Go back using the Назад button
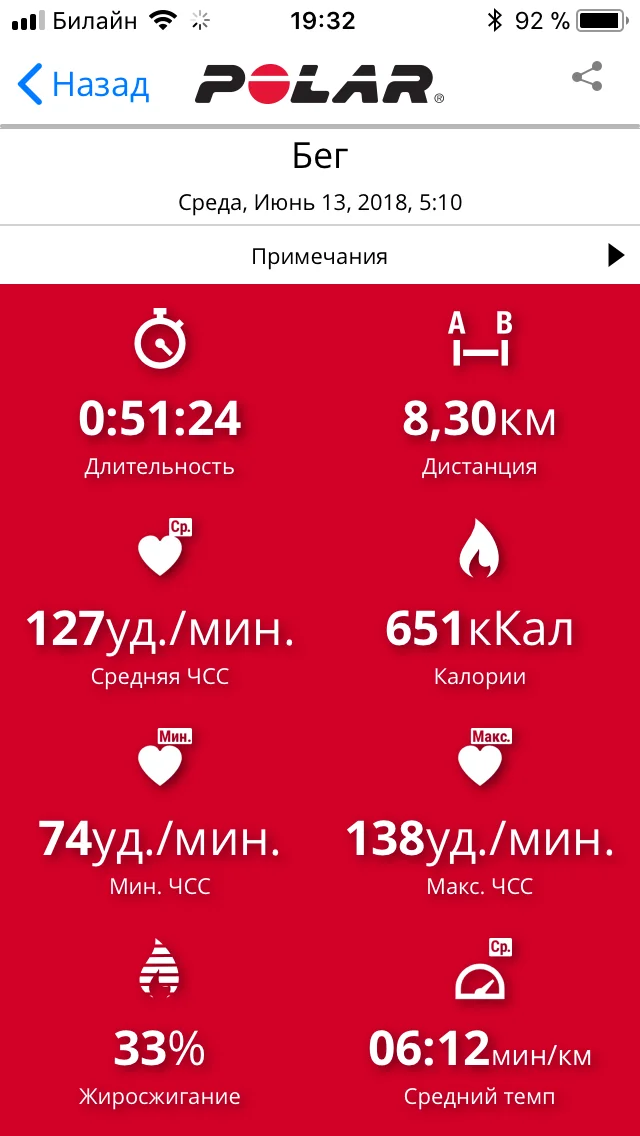The height and width of the screenshot is (1136, 640). pyautogui.click(x=83, y=84)
